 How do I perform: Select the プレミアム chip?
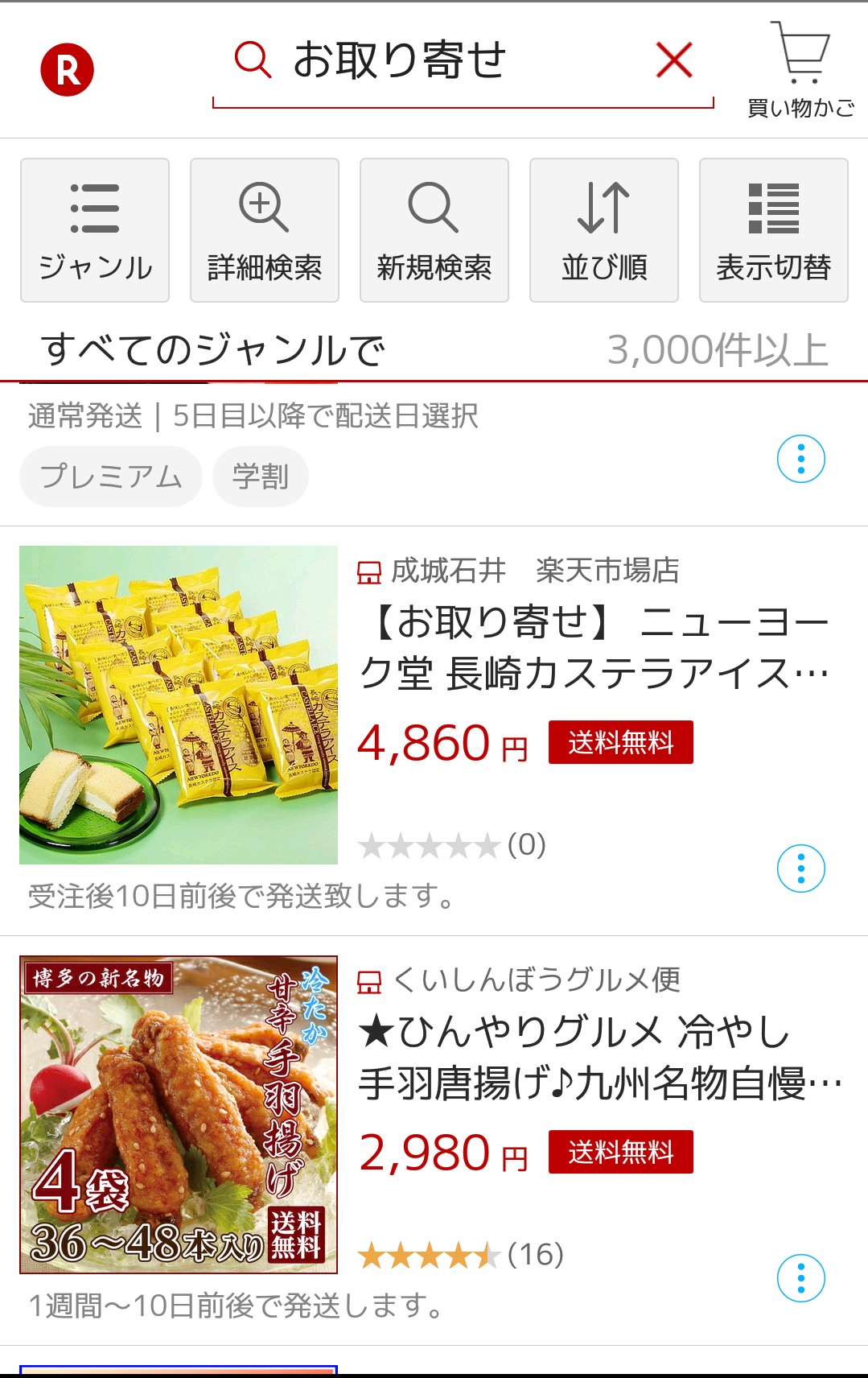point(111,477)
